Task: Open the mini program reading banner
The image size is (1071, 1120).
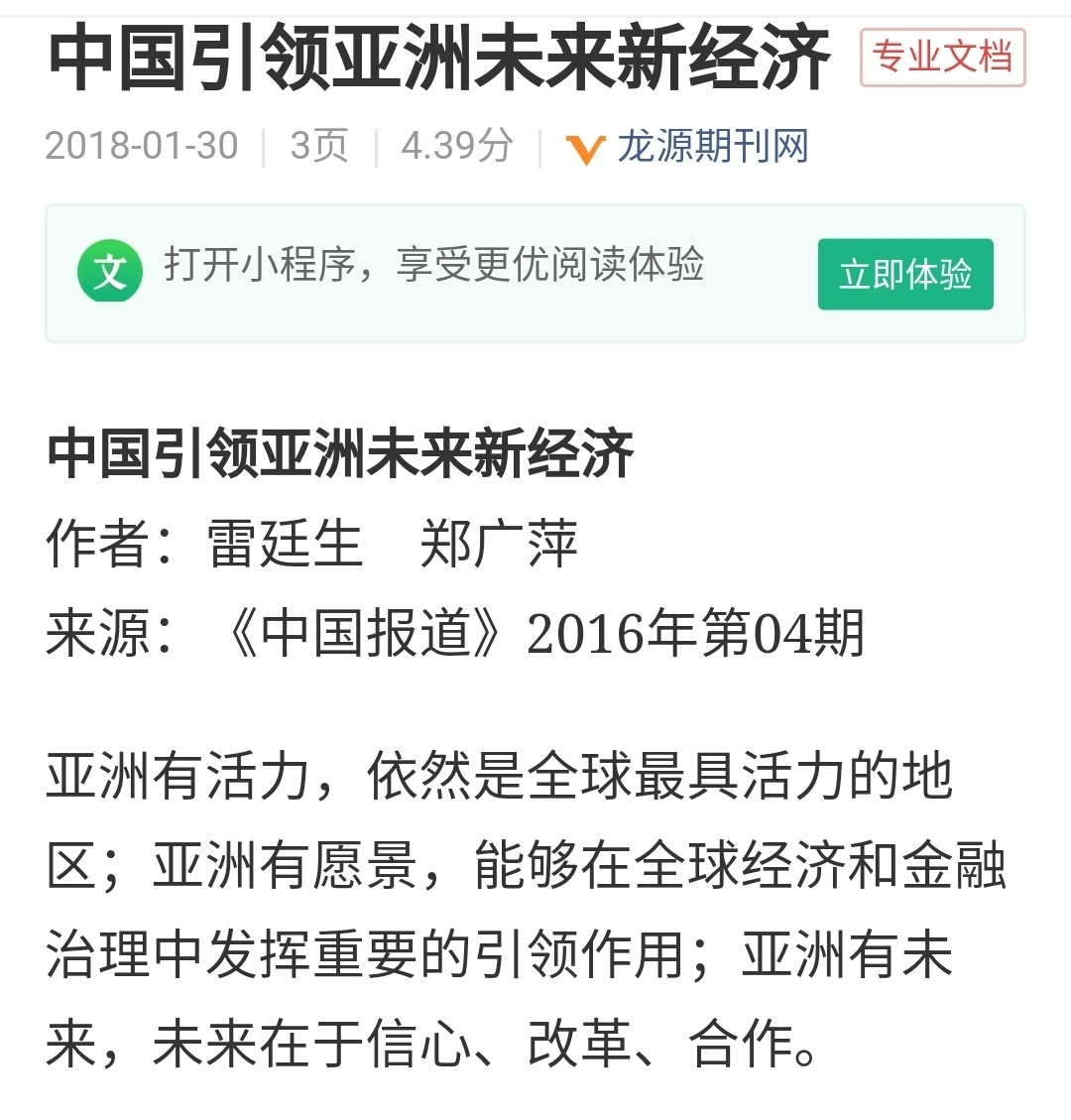Action: click(433, 267)
